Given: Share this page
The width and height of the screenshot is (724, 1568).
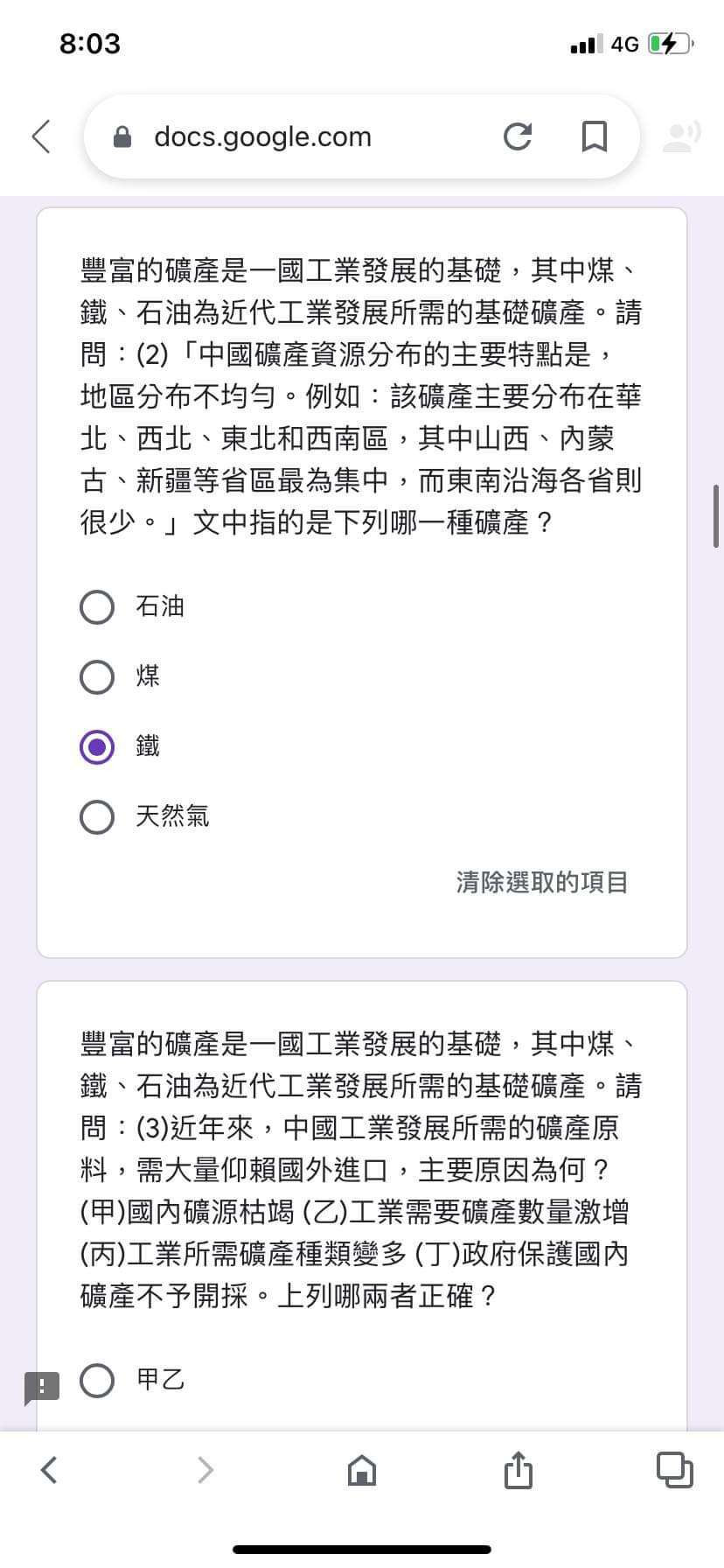Looking at the screenshot, I should click(x=518, y=1470).
